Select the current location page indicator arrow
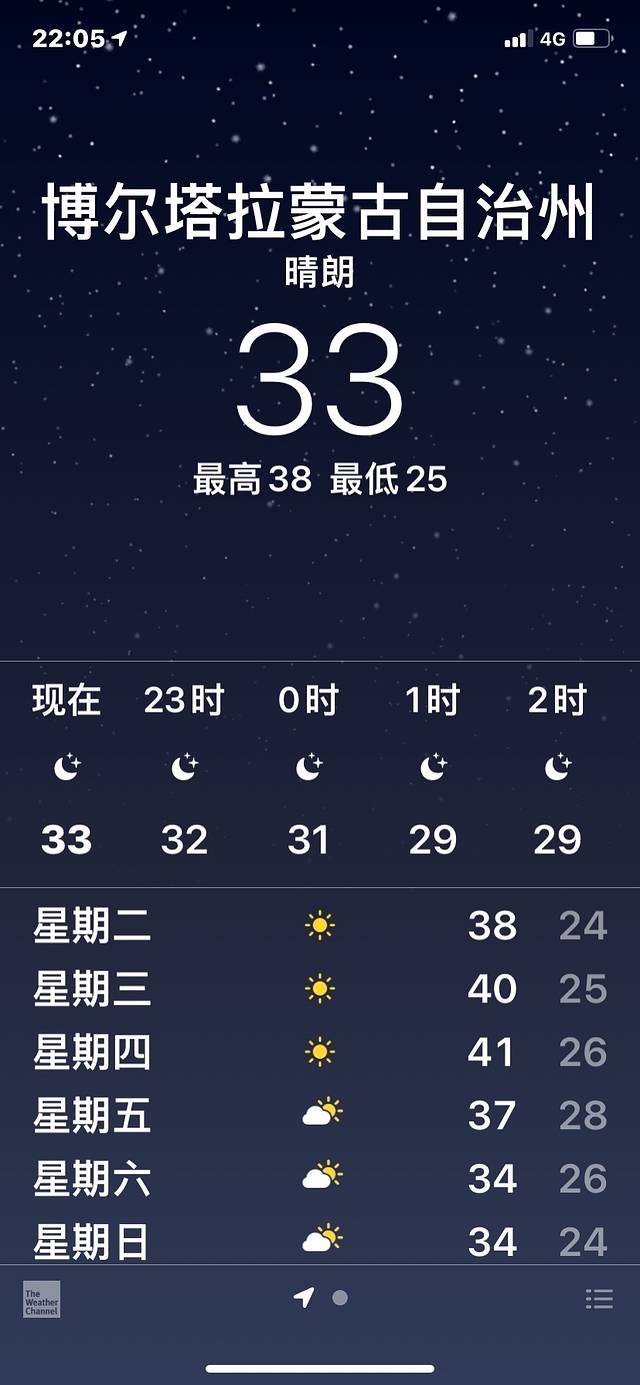 pyautogui.click(x=304, y=1298)
